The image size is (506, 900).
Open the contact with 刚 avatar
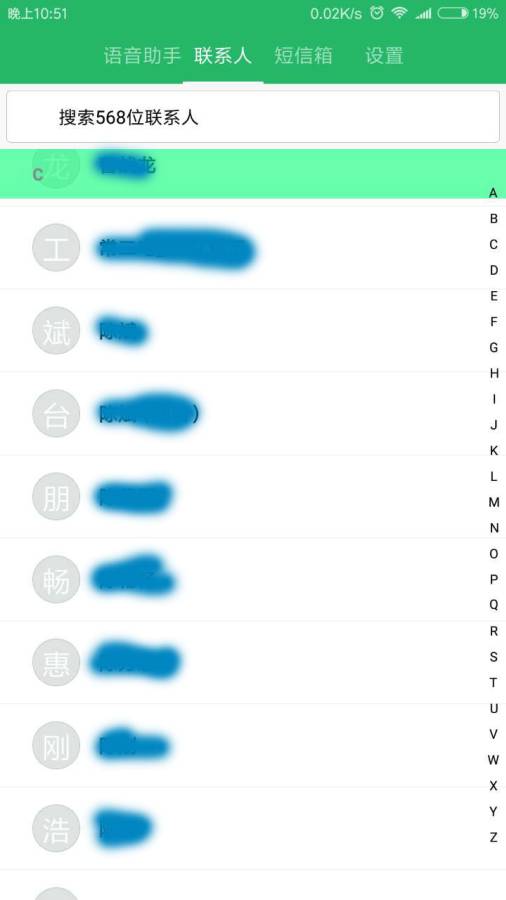pyautogui.click(x=253, y=745)
